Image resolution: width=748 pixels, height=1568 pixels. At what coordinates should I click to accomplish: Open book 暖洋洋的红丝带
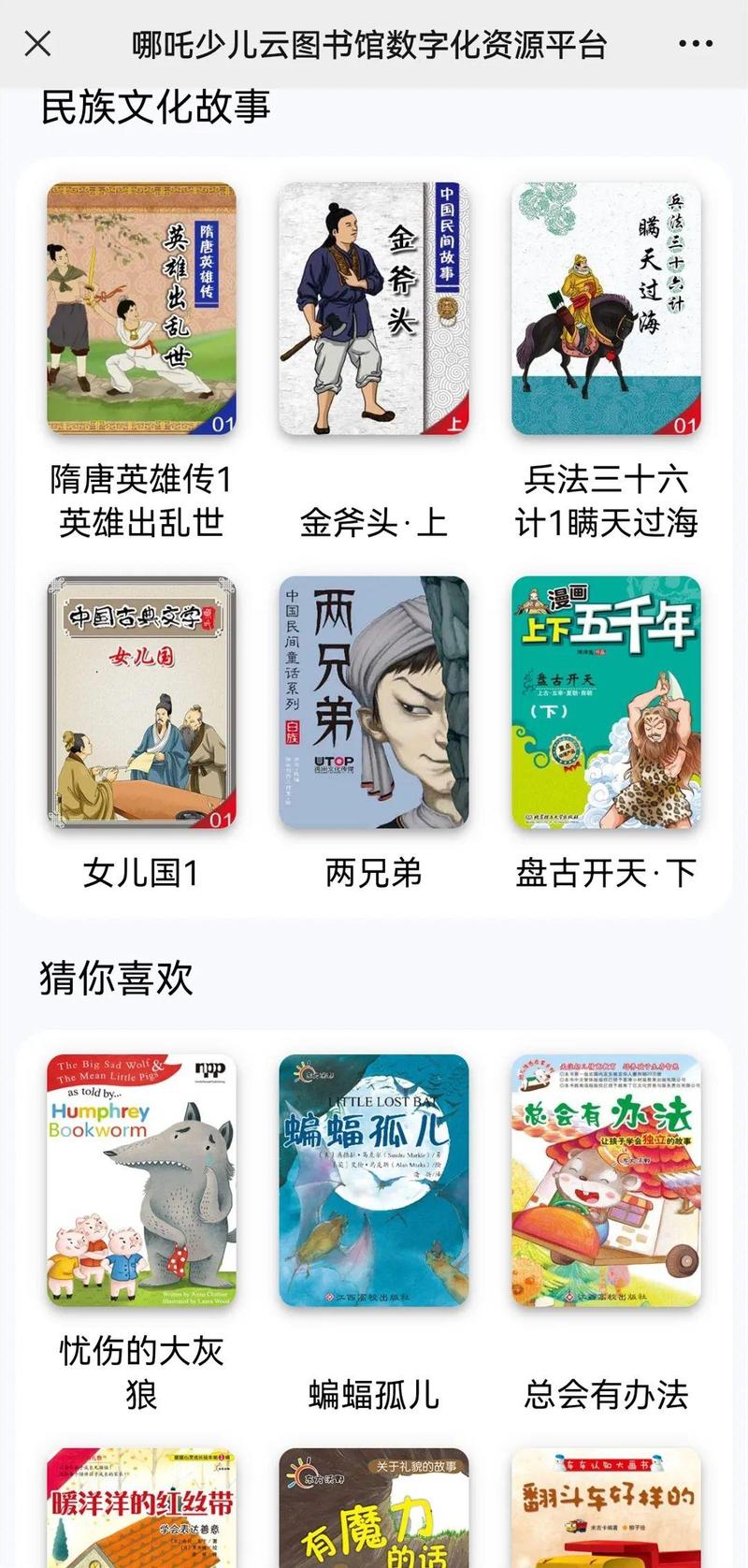pos(142,1508)
